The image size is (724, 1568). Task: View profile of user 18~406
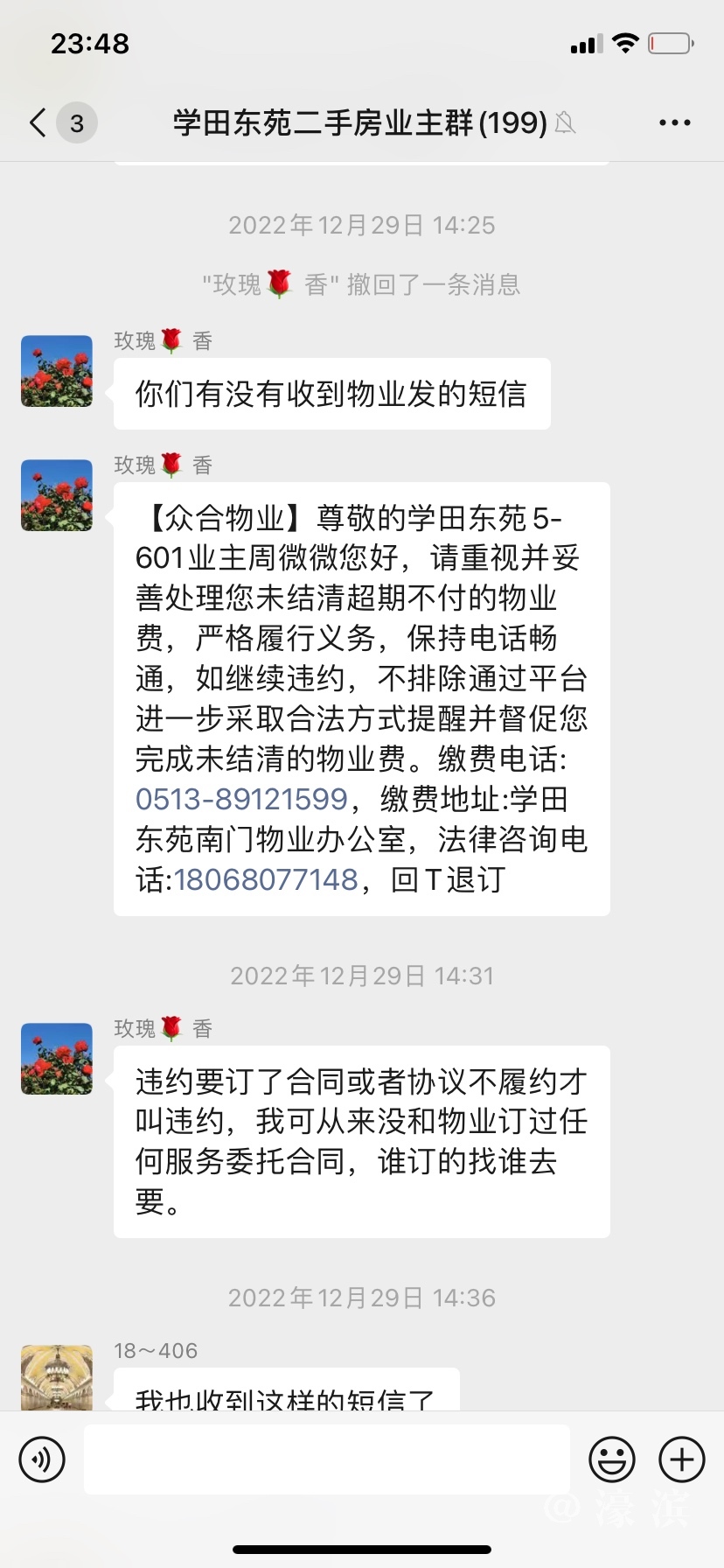tap(57, 1376)
